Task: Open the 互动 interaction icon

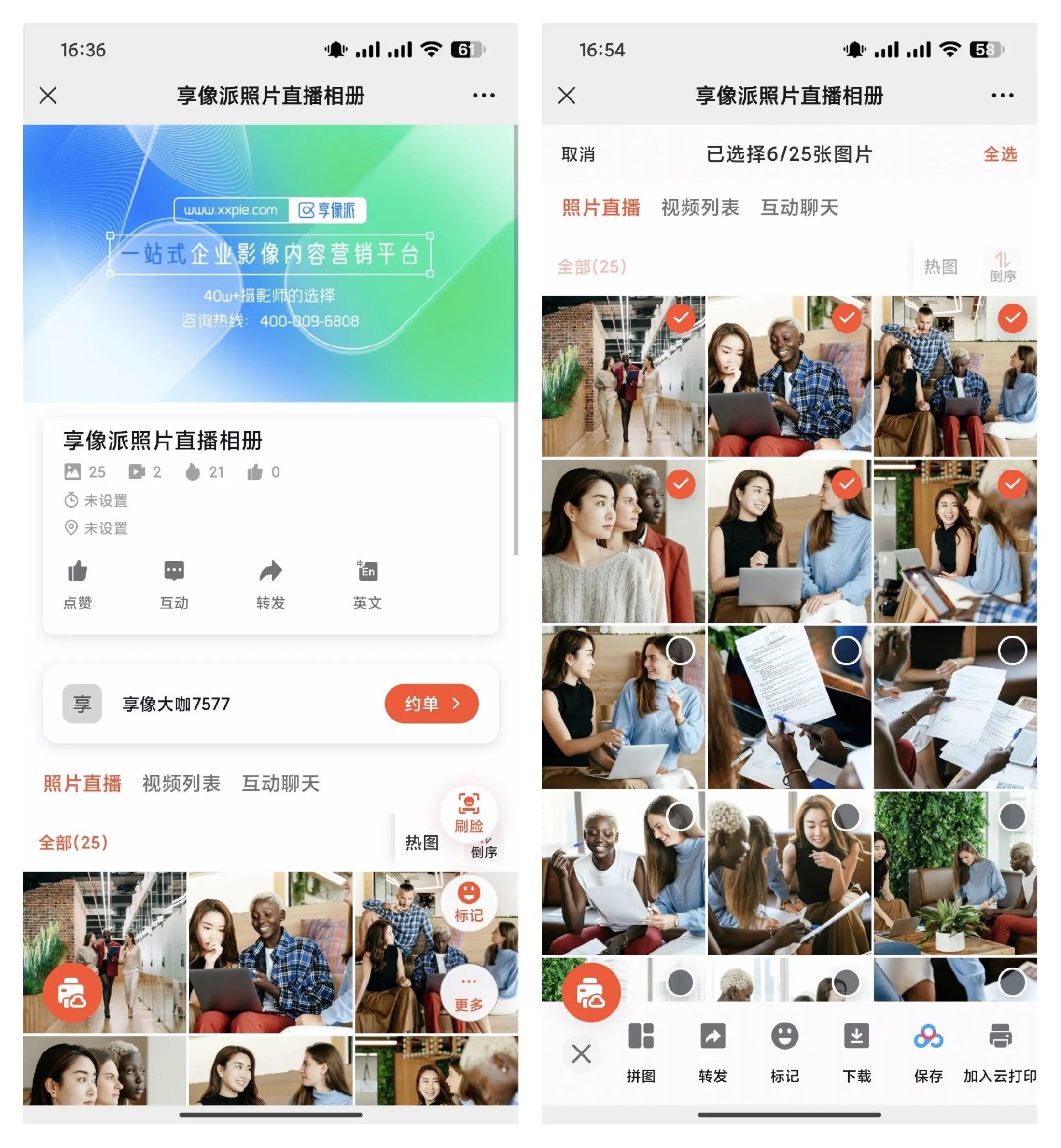Action: coord(174,583)
